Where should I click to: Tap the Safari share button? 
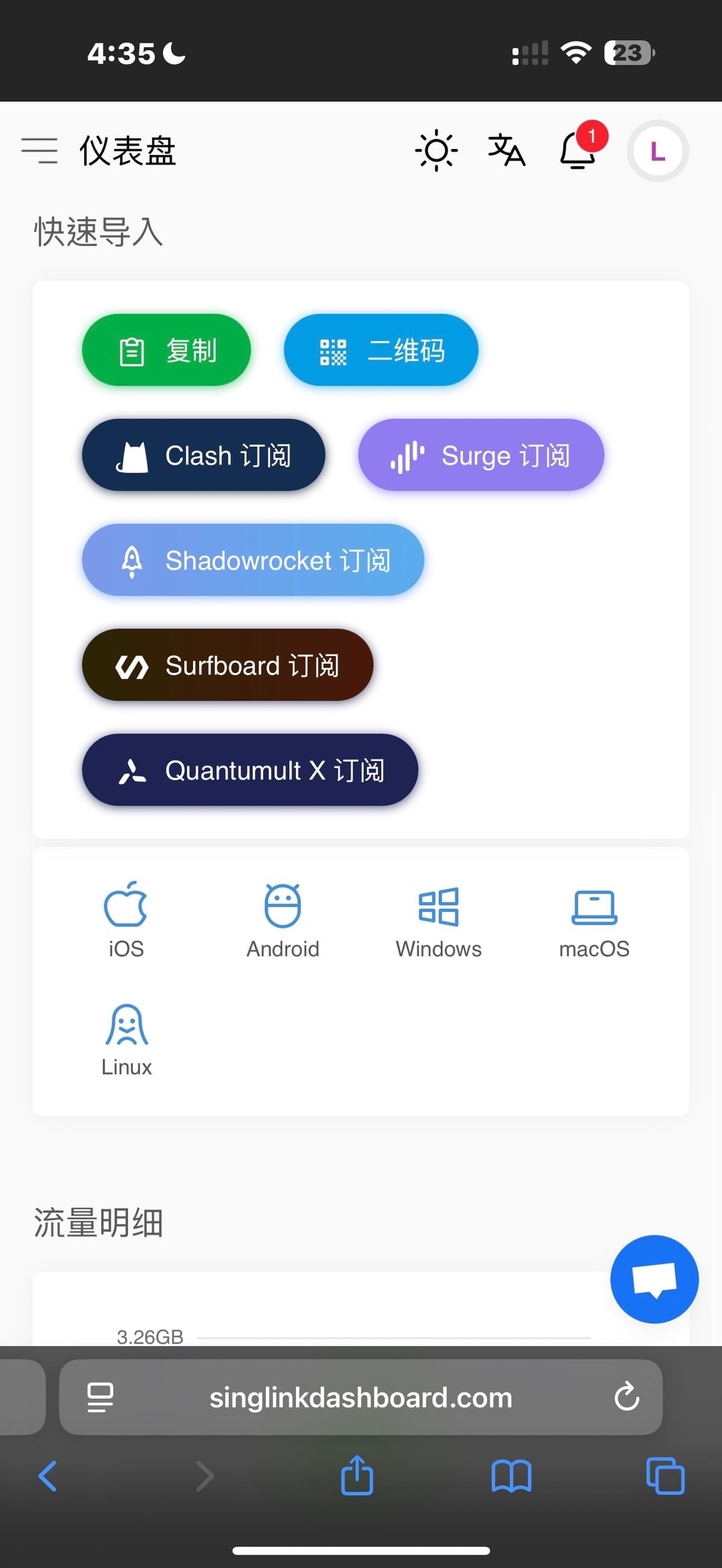tap(357, 1475)
